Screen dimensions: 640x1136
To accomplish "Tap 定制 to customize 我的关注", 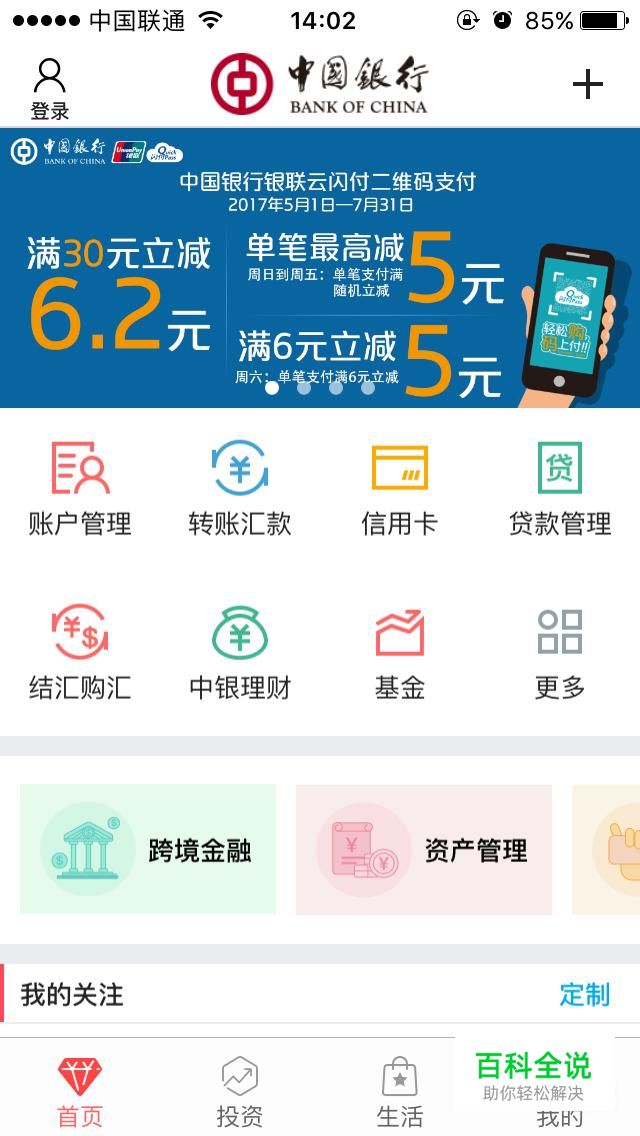I will 584,994.
